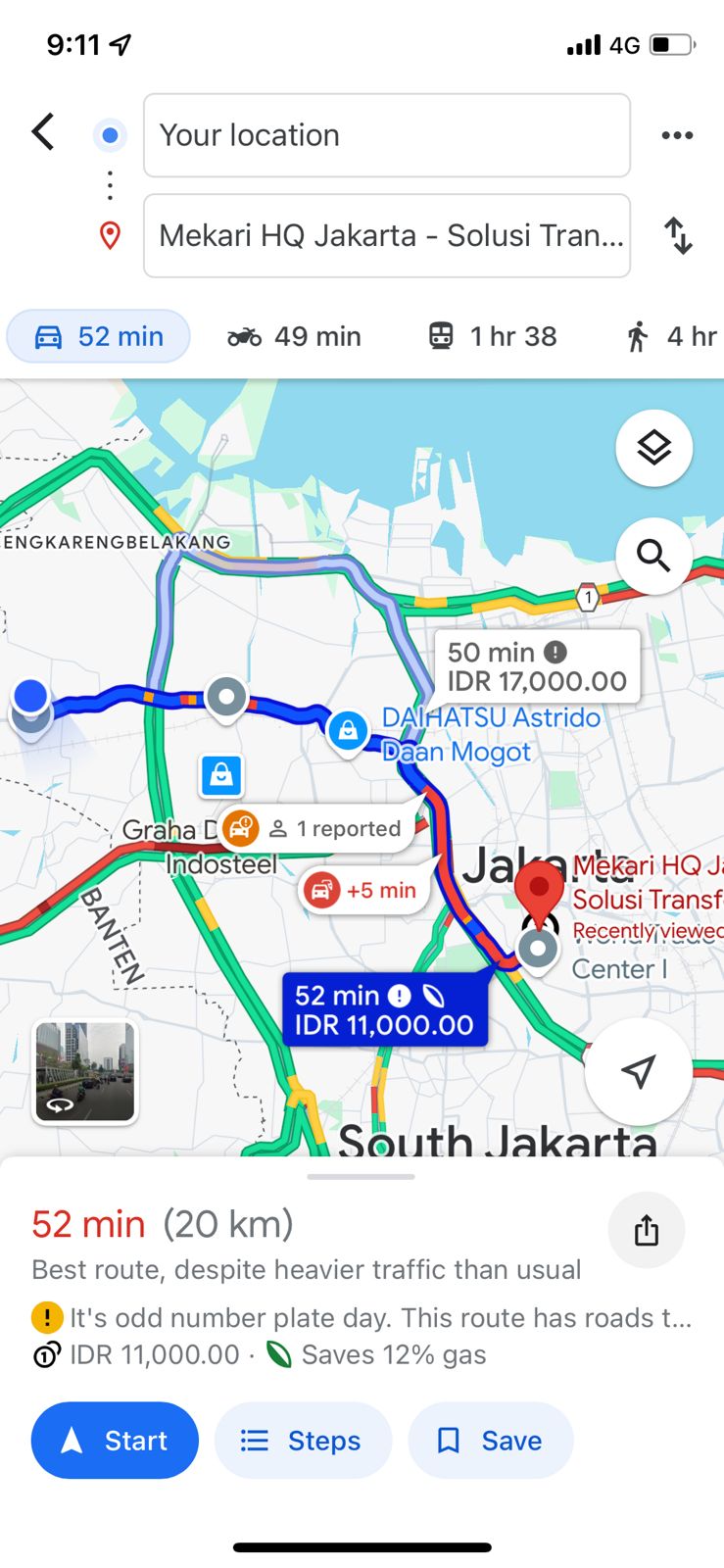Open map layers options
Image resolution: width=724 pixels, height=1568 pixels.
(653, 449)
